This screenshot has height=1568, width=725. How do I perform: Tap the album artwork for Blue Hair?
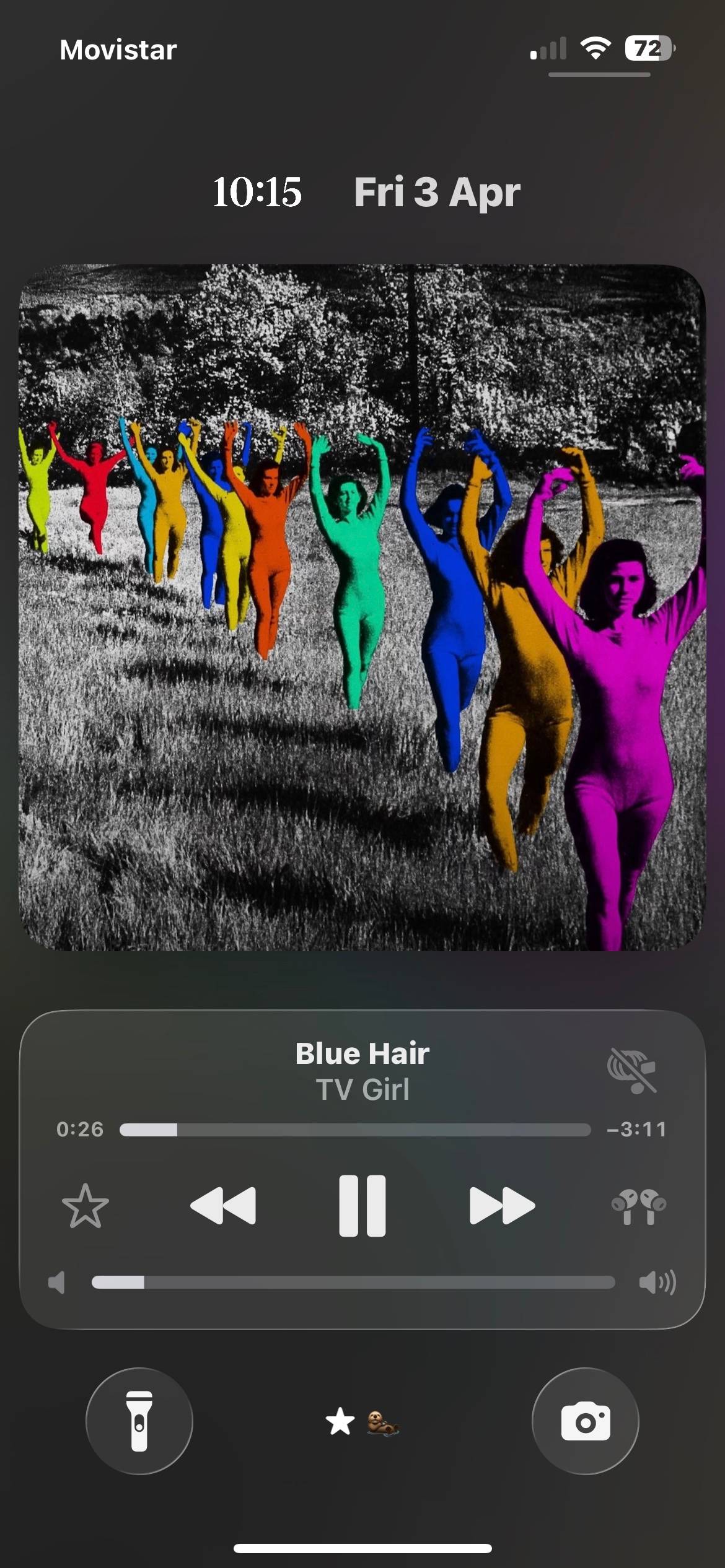[362, 608]
